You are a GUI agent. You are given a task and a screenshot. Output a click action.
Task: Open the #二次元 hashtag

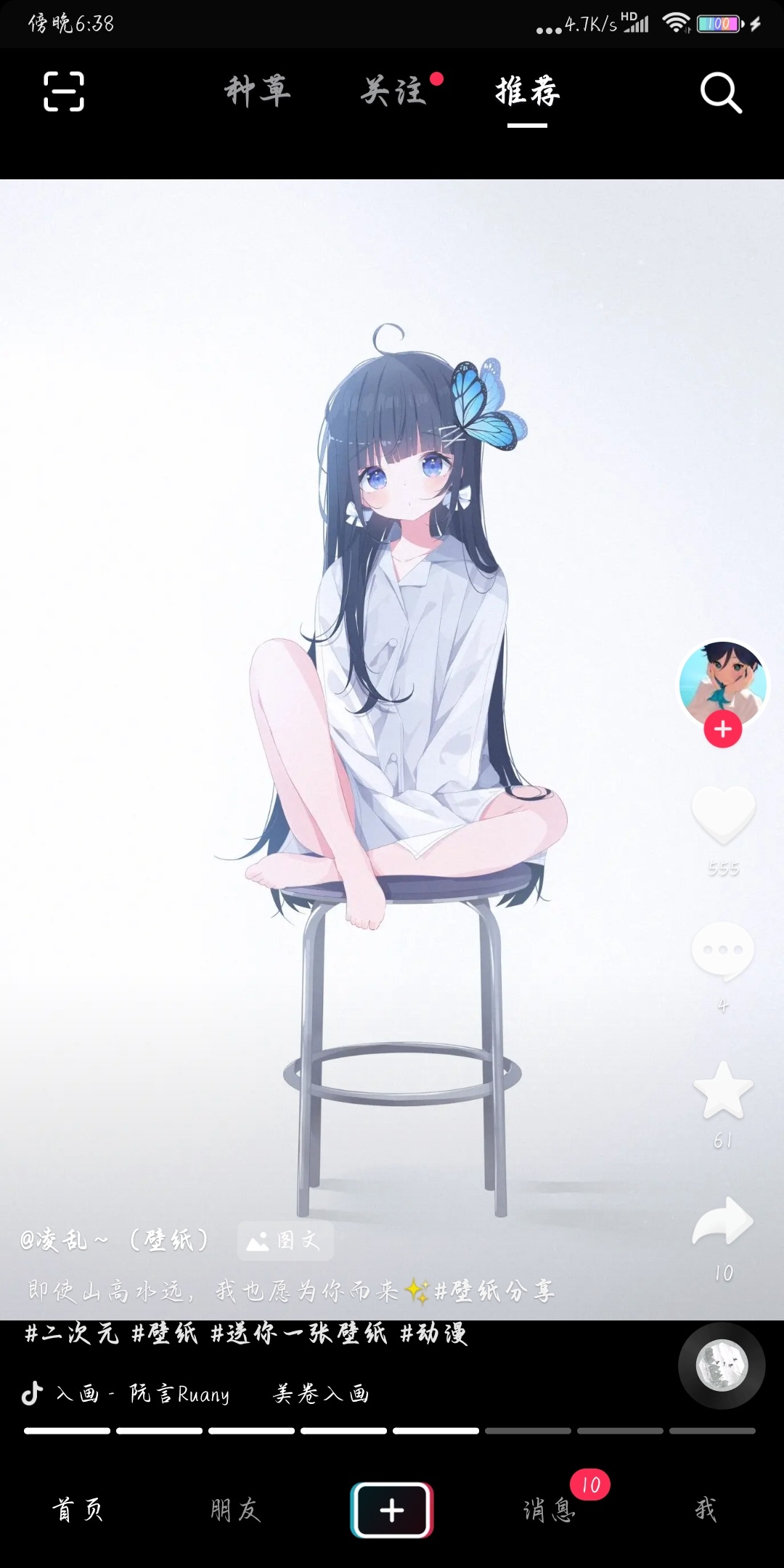(71, 1333)
